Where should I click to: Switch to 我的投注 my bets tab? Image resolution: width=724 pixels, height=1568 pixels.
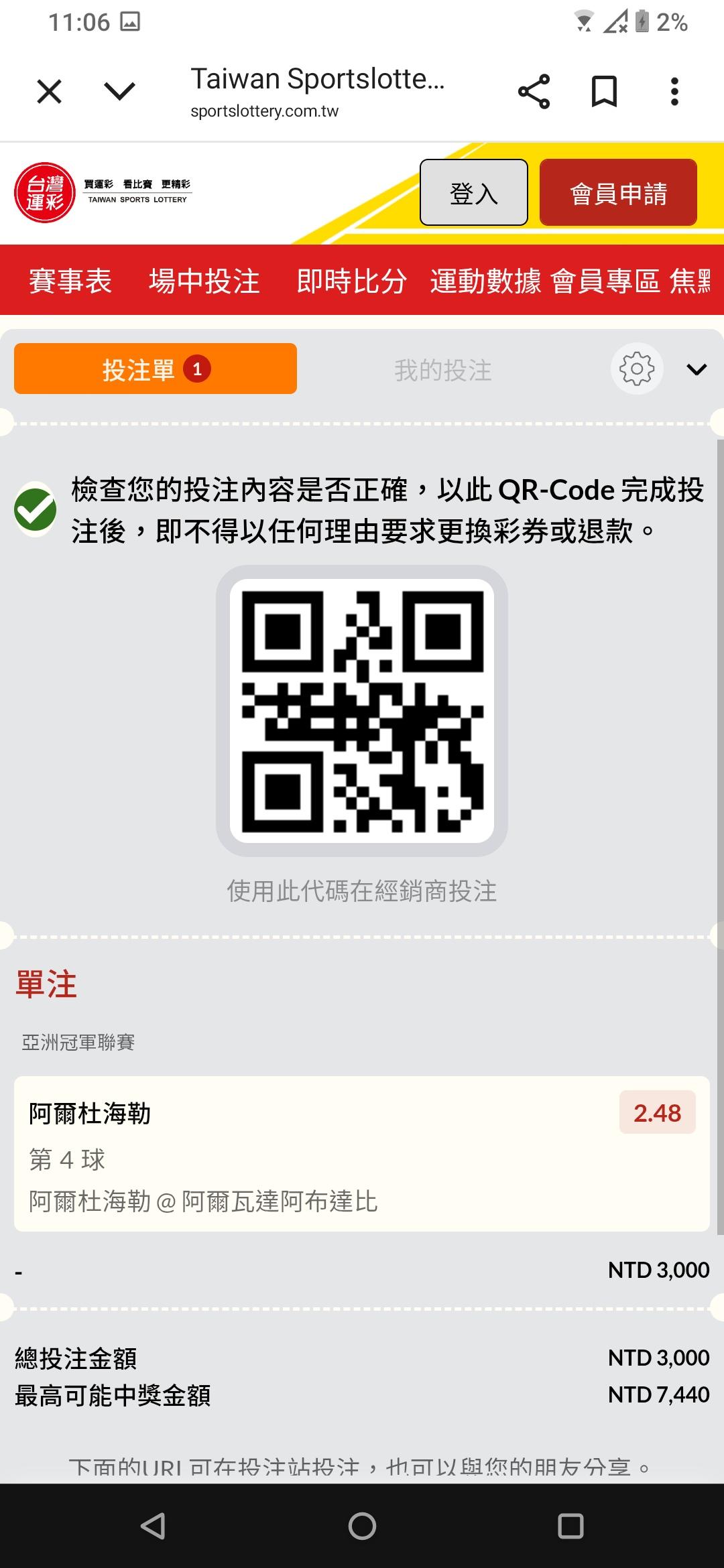pyautogui.click(x=442, y=370)
